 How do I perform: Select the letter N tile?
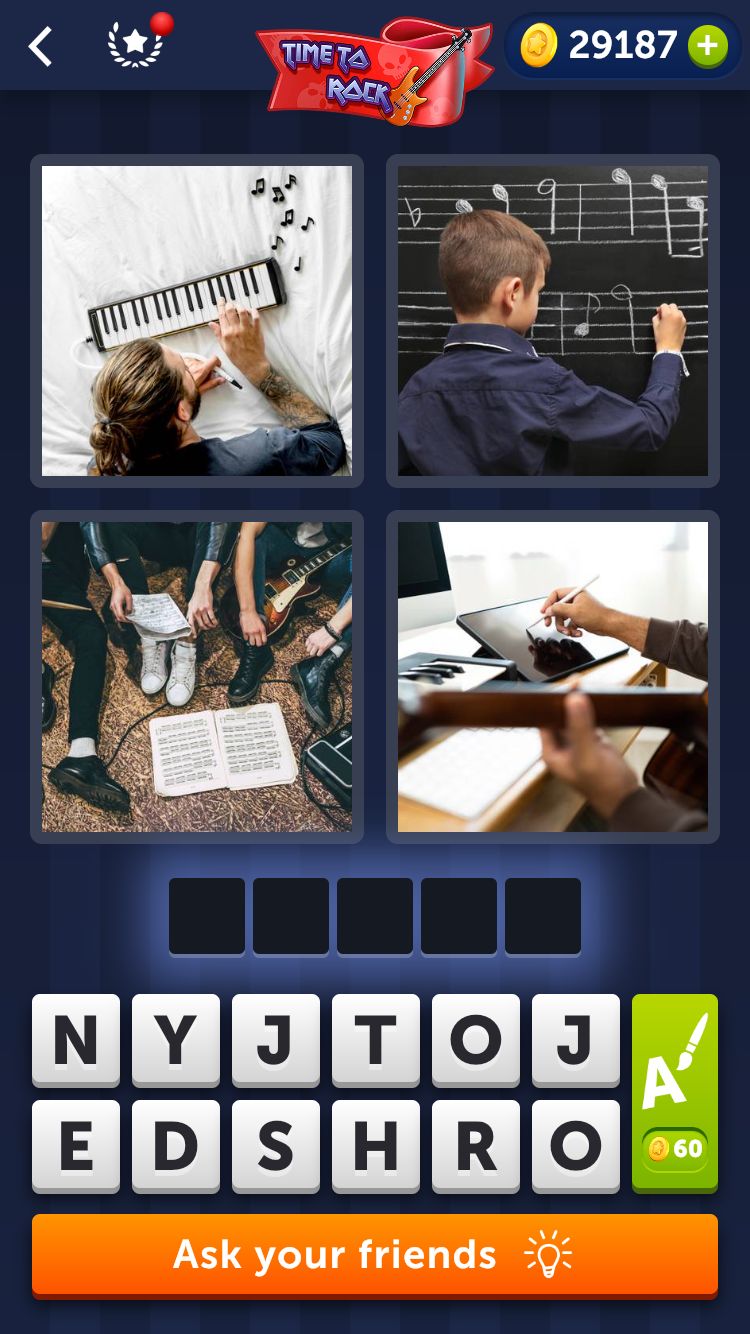(x=76, y=1040)
